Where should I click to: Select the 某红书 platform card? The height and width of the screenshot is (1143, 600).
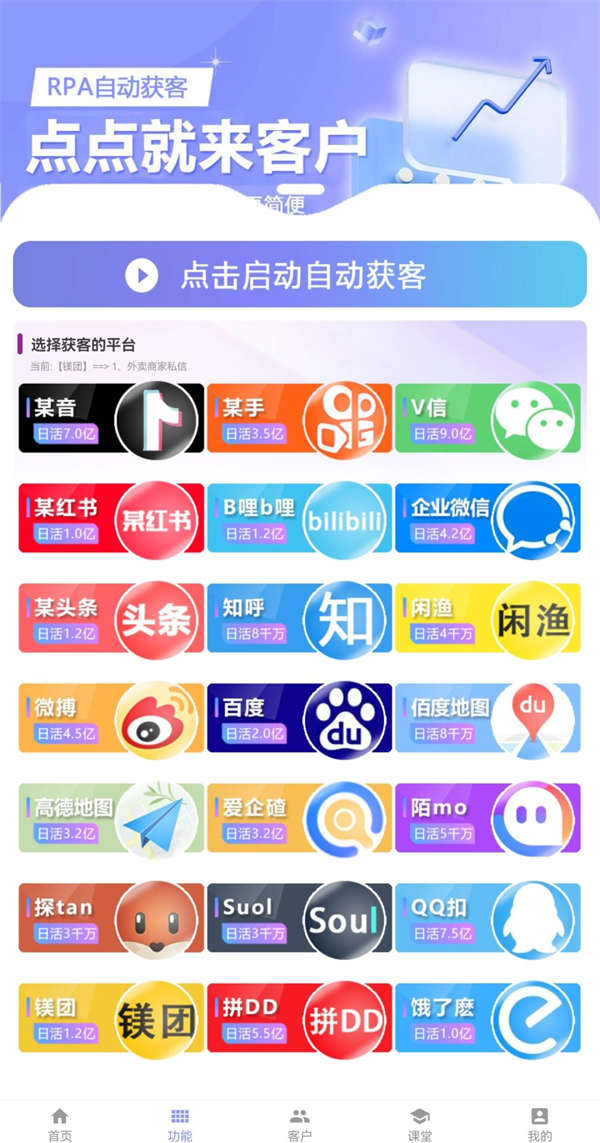pyautogui.click(x=111, y=518)
